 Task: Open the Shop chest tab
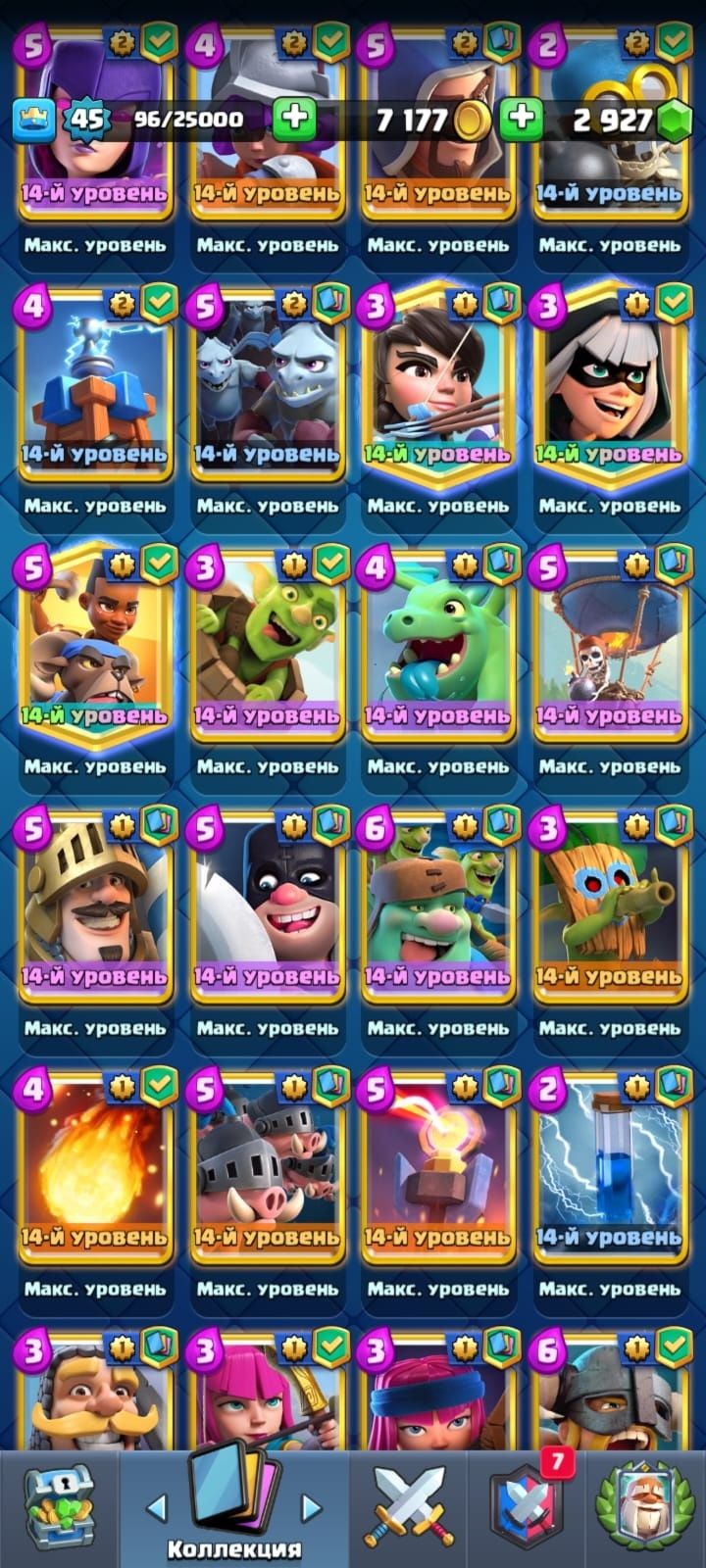pyautogui.click(x=58, y=1509)
